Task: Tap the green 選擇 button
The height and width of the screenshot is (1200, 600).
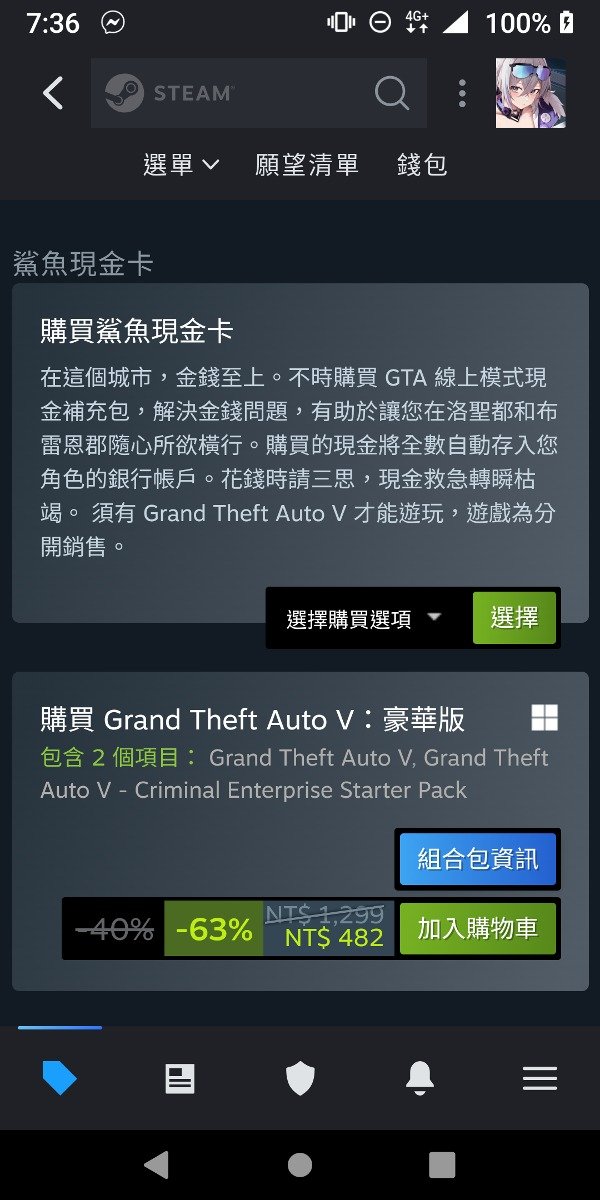Action: click(x=514, y=618)
